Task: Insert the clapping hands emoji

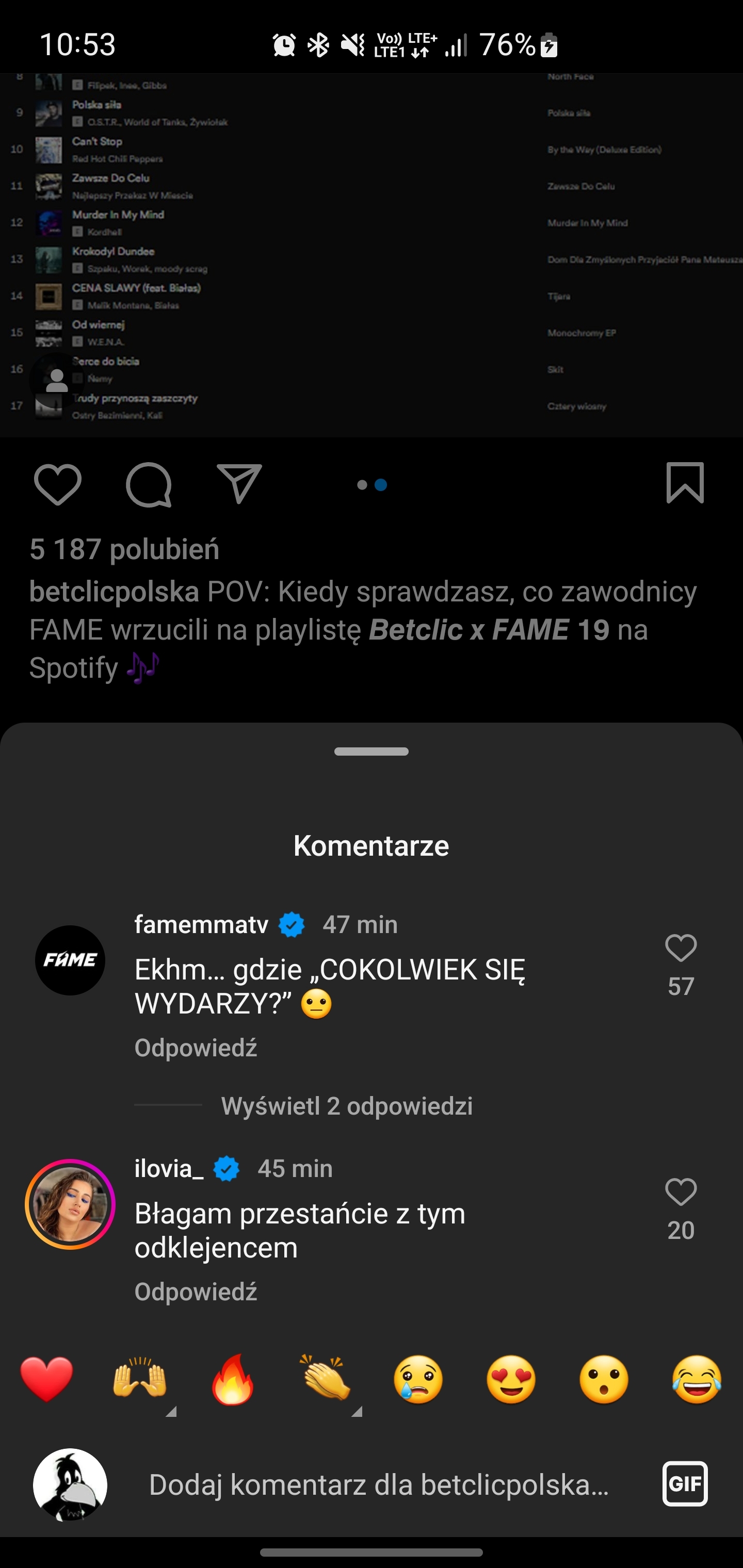Action: [326, 1379]
